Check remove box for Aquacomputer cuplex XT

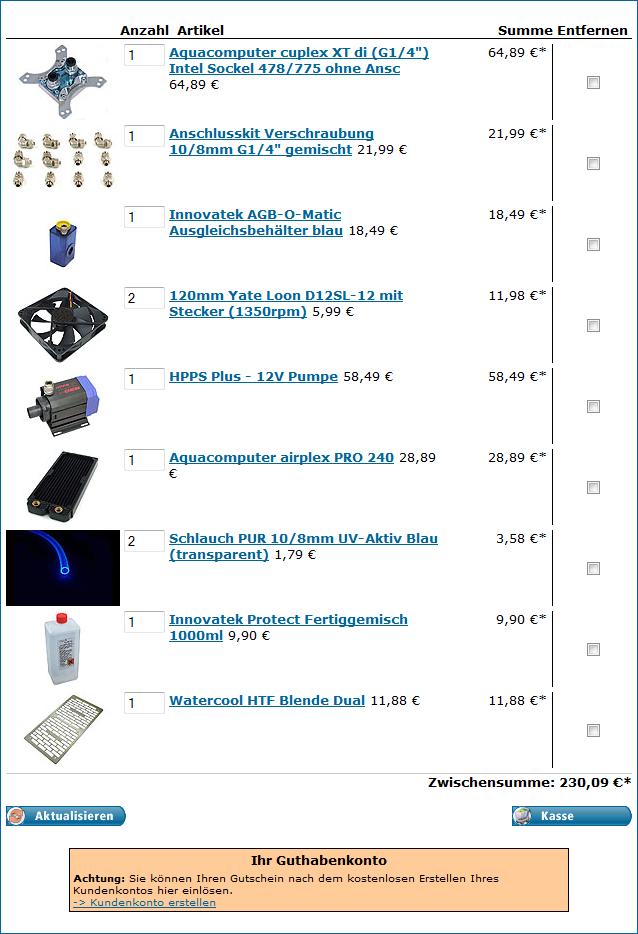(x=593, y=83)
